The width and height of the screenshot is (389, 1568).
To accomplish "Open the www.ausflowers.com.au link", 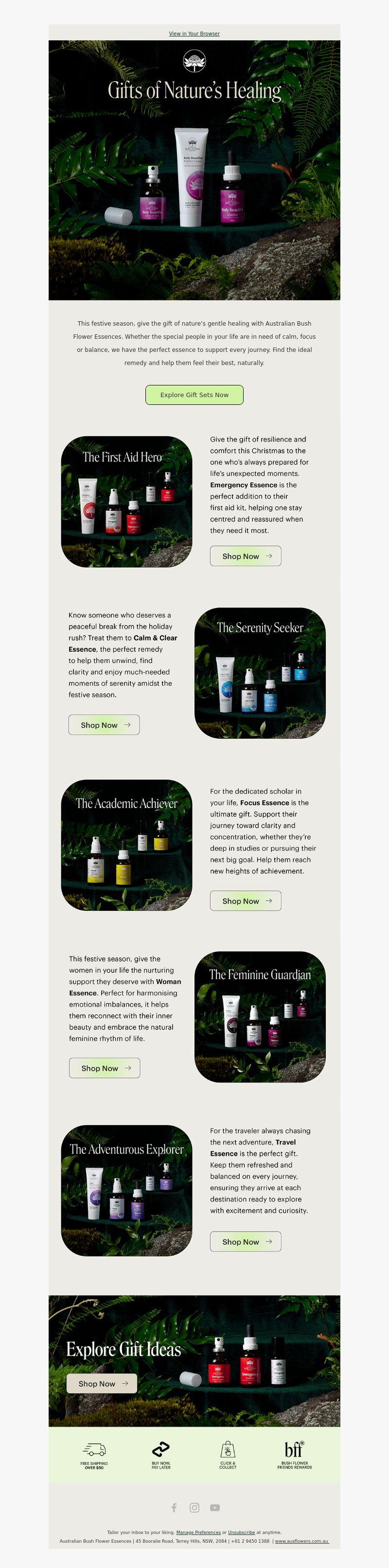I will [301, 1541].
